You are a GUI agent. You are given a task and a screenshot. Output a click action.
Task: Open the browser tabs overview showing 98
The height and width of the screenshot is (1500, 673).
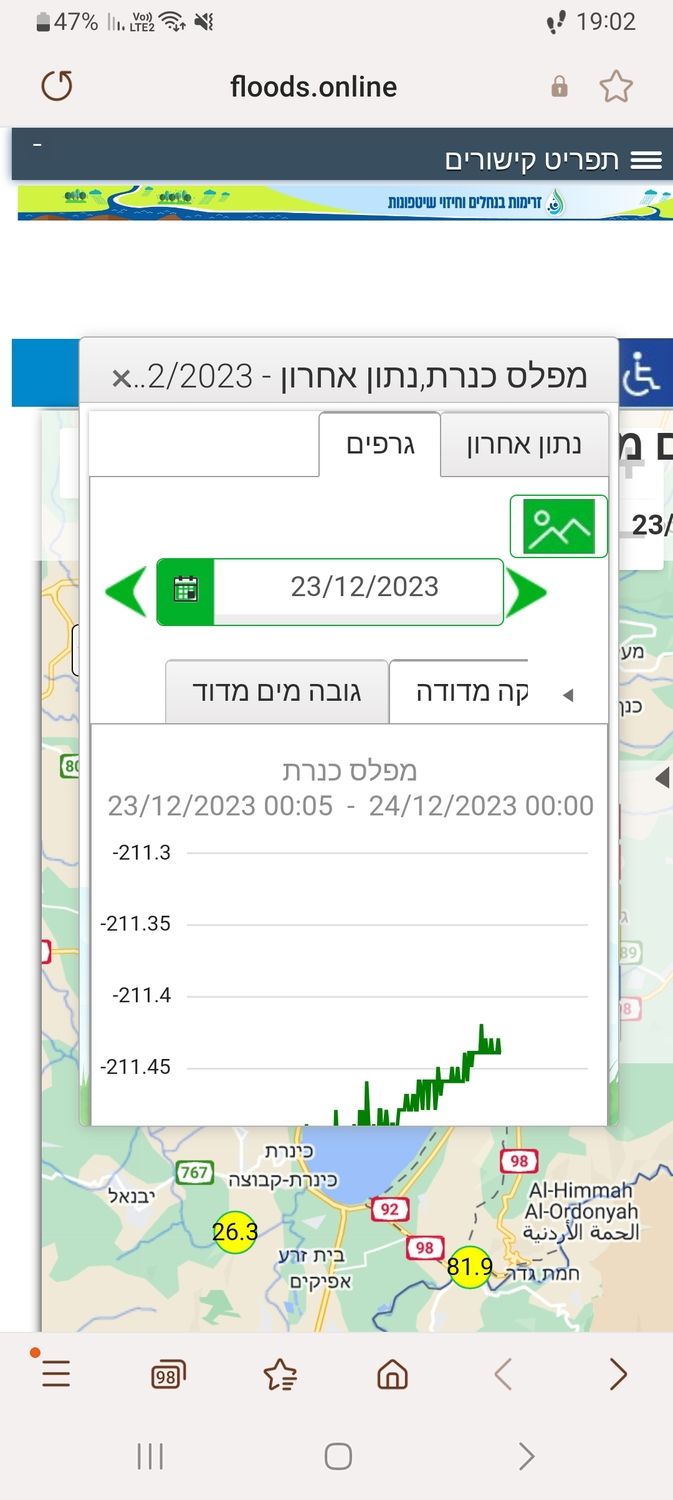pos(168,1376)
